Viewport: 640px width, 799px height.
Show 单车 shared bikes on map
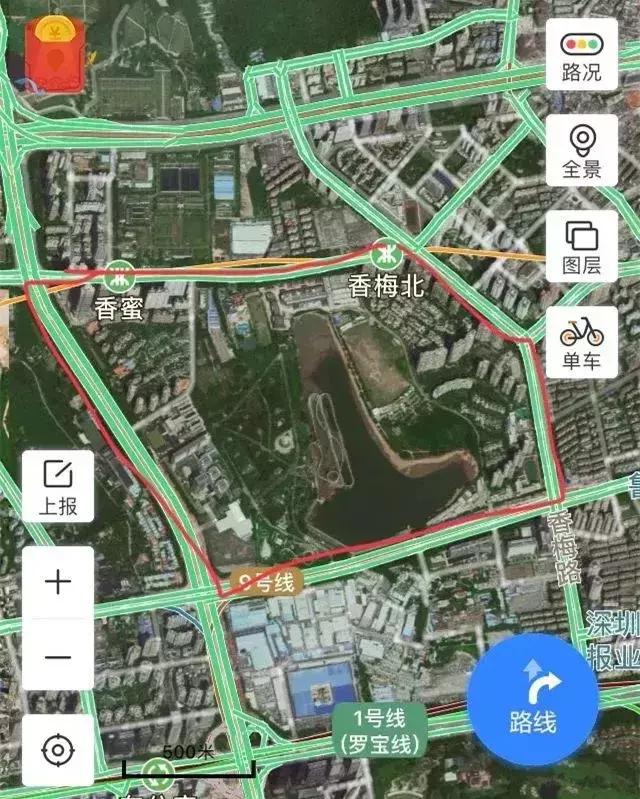pyautogui.click(x=581, y=341)
